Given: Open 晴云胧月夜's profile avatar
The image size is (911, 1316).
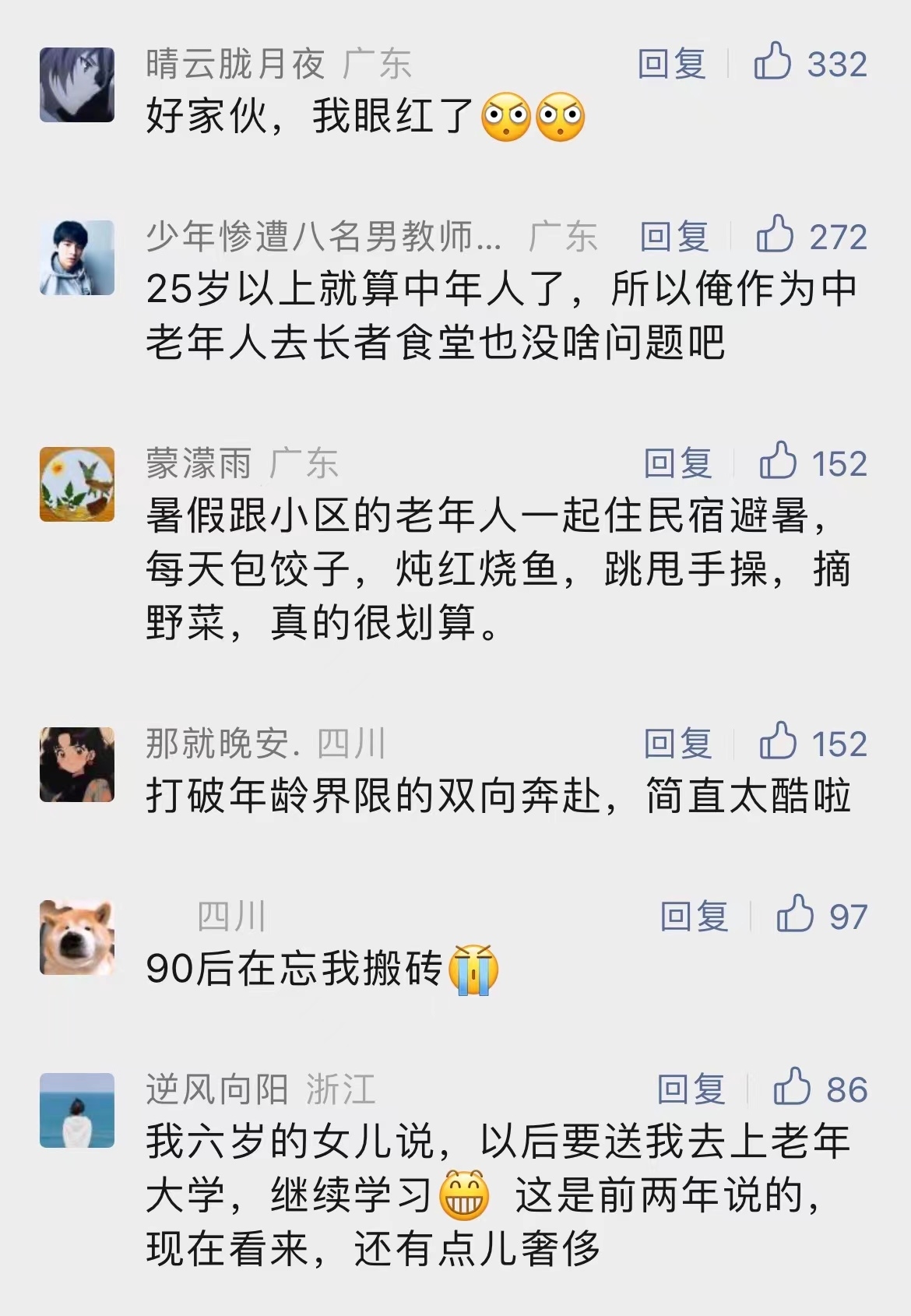Looking at the screenshot, I should pos(77,84).
